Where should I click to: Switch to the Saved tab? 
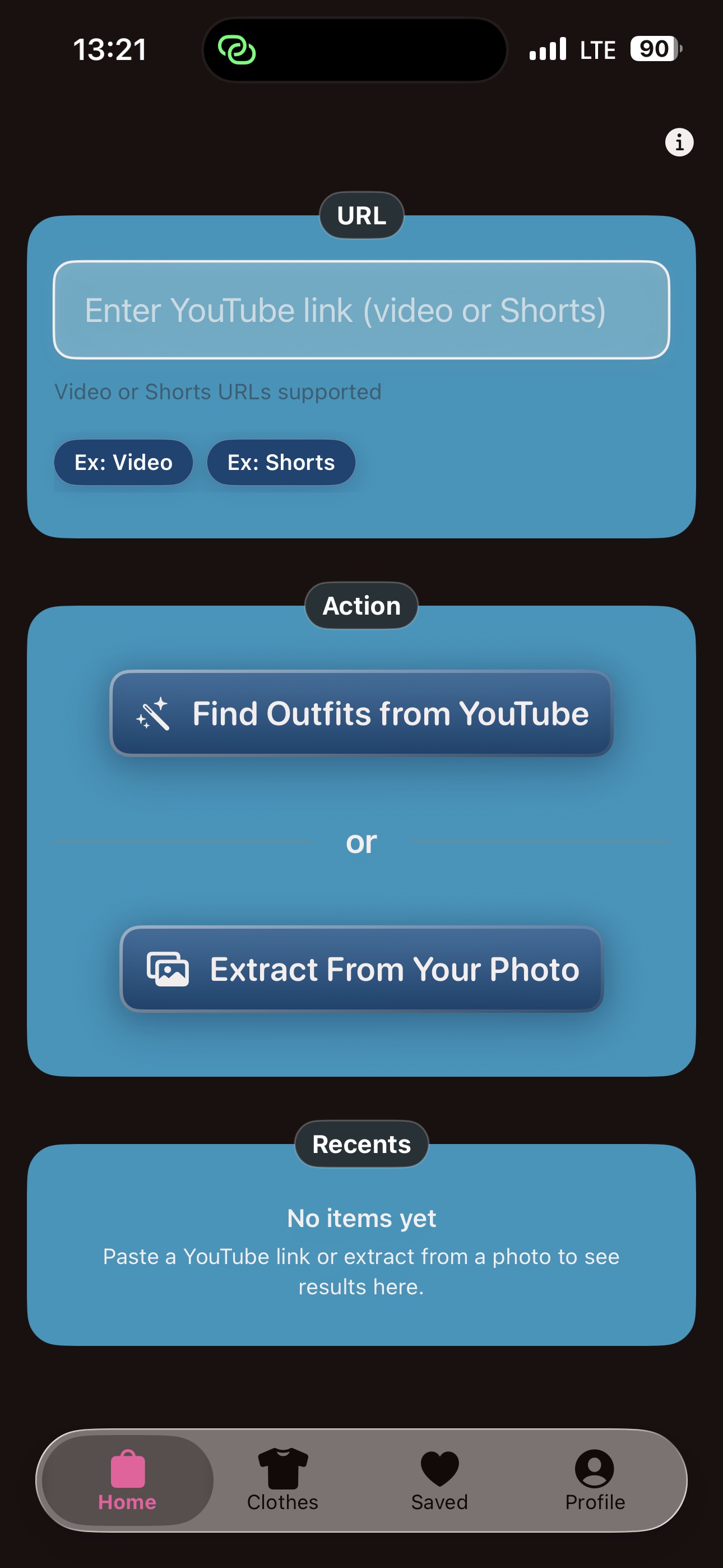[x=439, y=1485]
